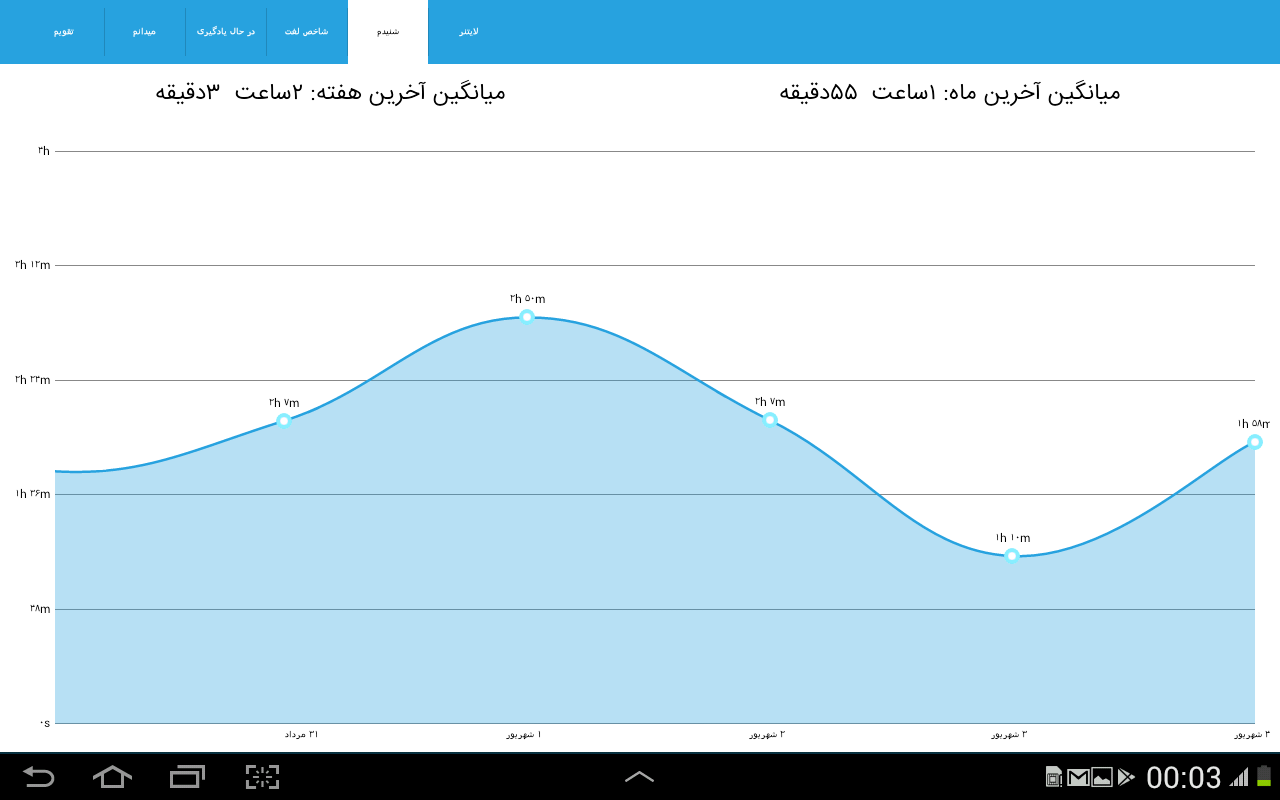Select the 1h 10m data point
The width and height of the screenshot is (1280, 800).
[1012, 555]
